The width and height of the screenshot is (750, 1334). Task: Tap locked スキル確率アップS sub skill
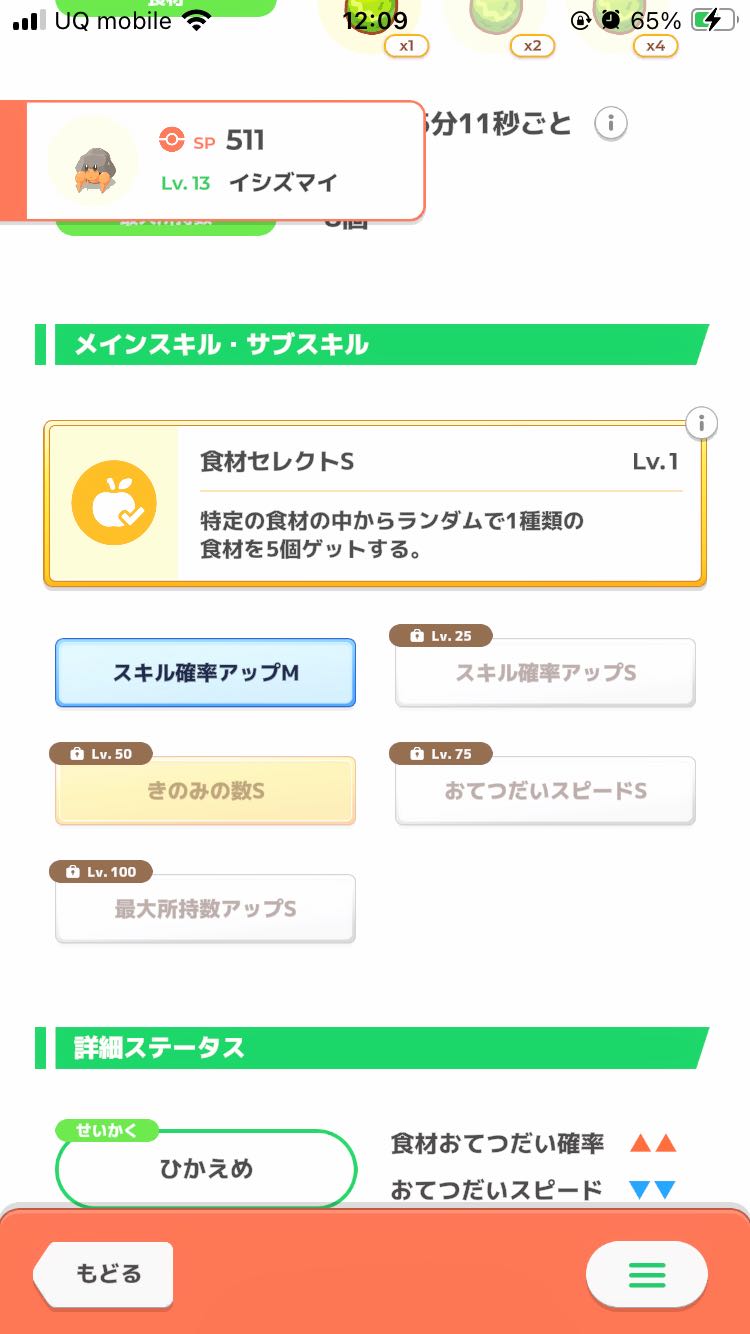[545, 673]
